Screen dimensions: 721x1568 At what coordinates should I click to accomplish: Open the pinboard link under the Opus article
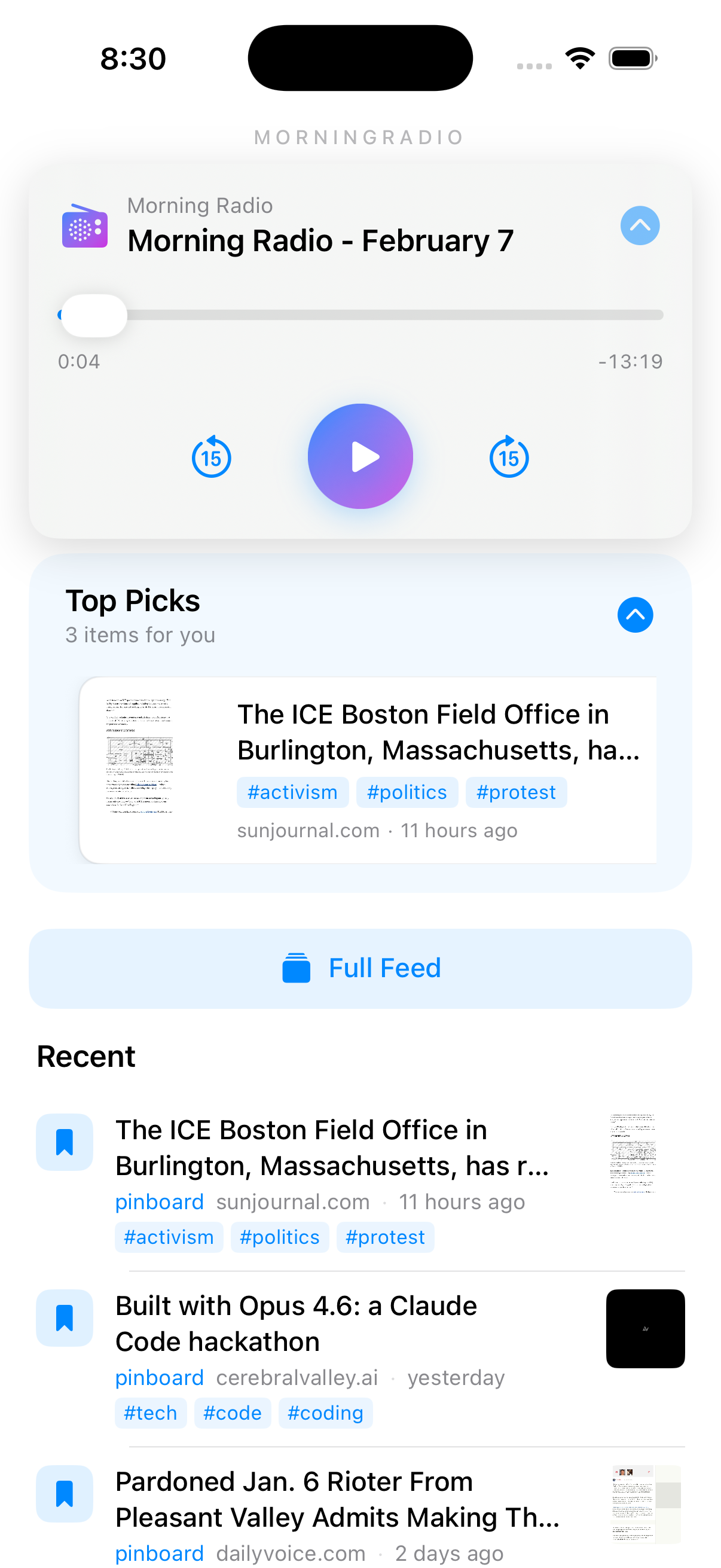coord(160,1377)
